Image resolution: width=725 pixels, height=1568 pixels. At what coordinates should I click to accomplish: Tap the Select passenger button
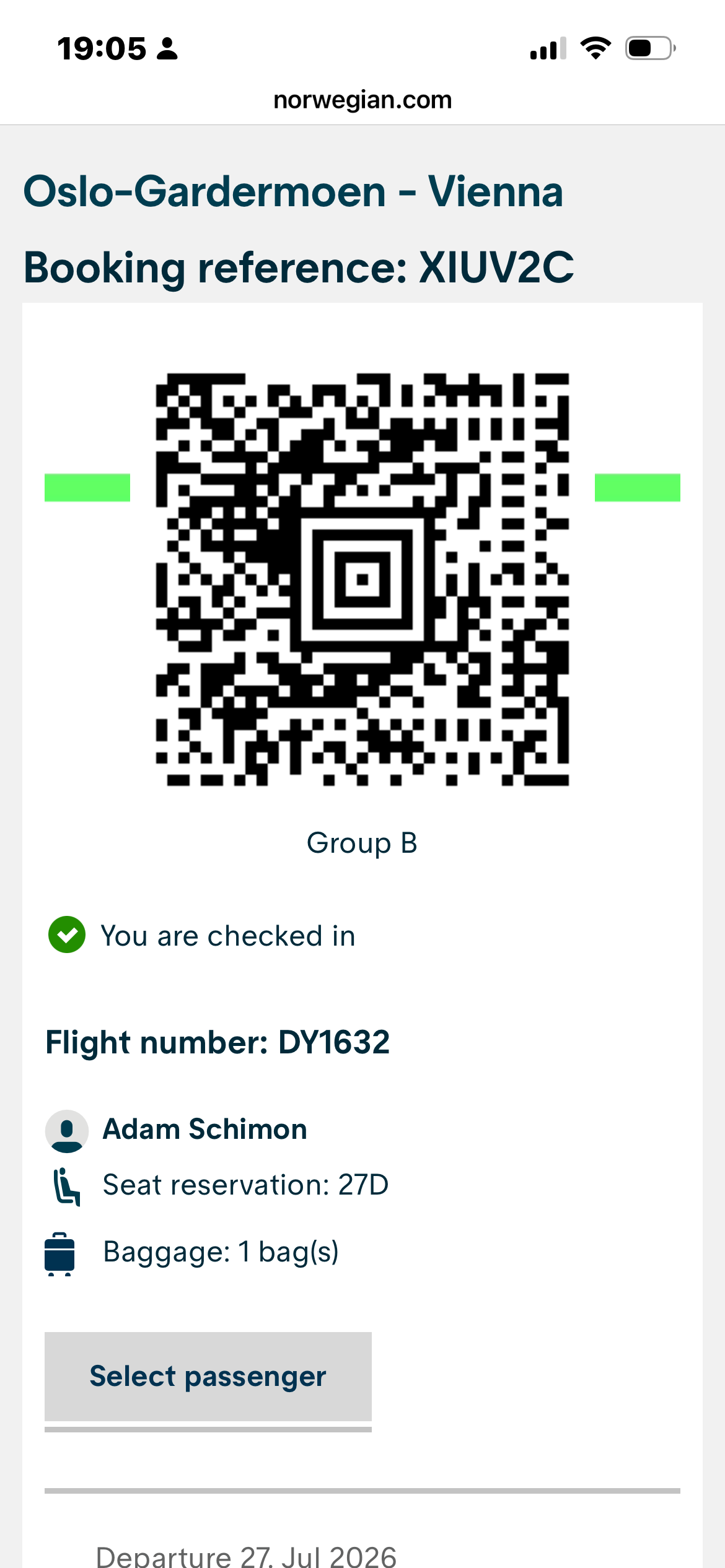(208, 1376)
